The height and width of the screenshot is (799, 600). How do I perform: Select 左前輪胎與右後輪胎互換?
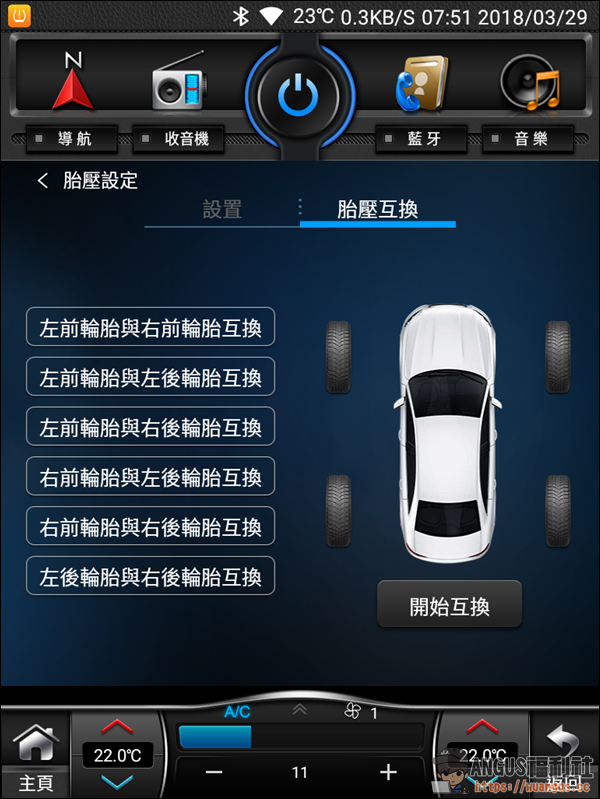pos(150,427)
